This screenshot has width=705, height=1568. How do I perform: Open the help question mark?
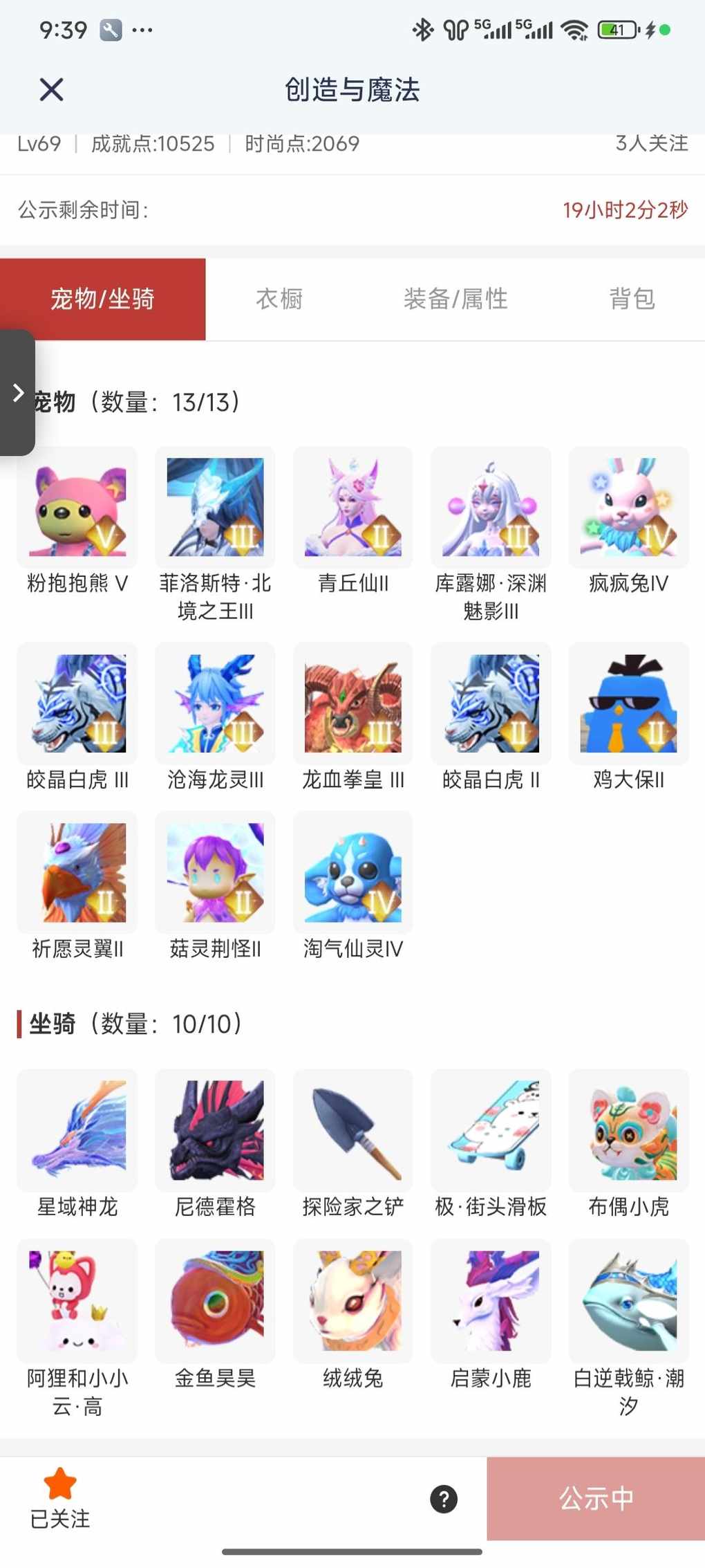(444, 1499)
